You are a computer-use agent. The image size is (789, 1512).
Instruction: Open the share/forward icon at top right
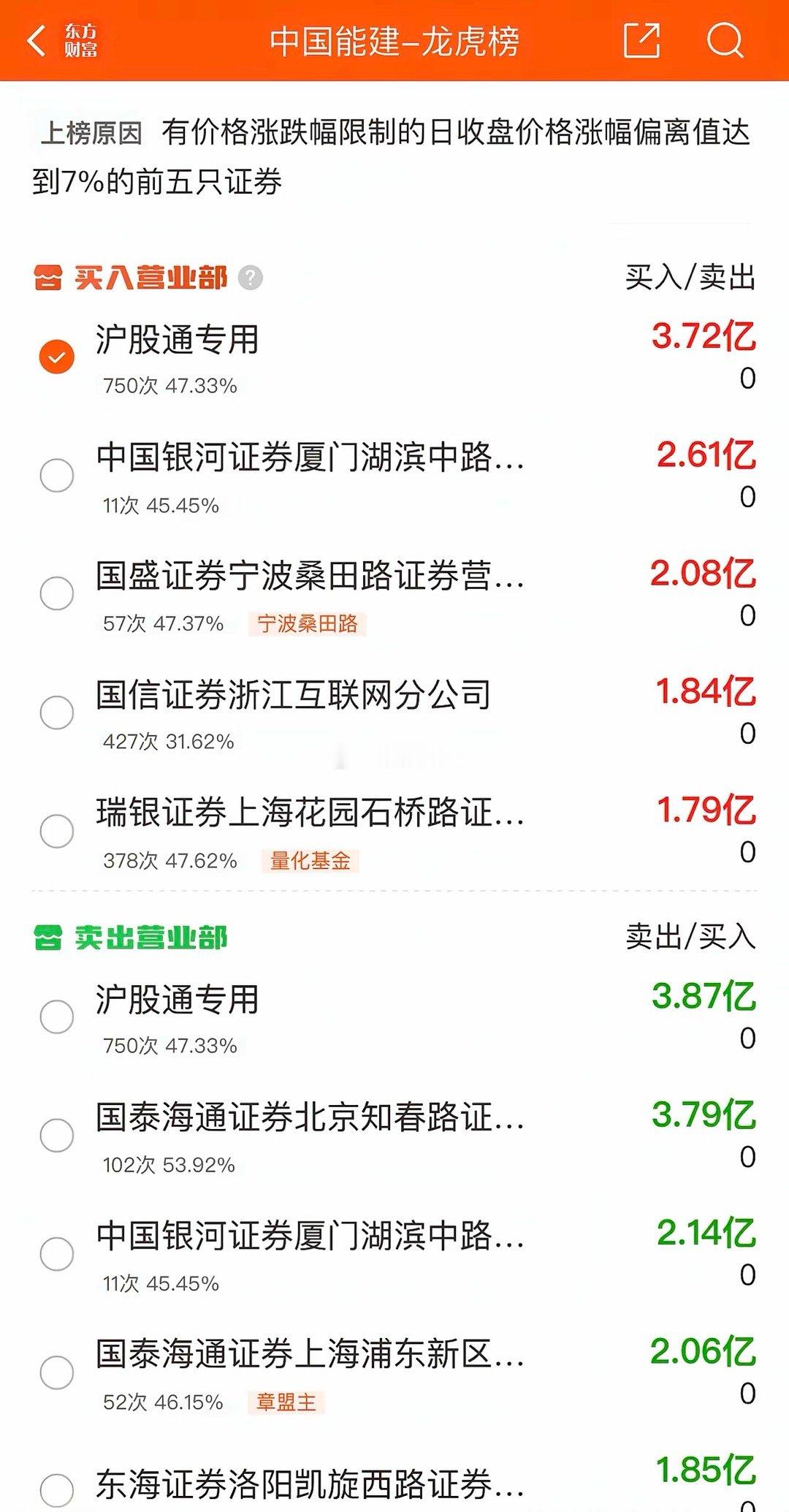[641, 42]
